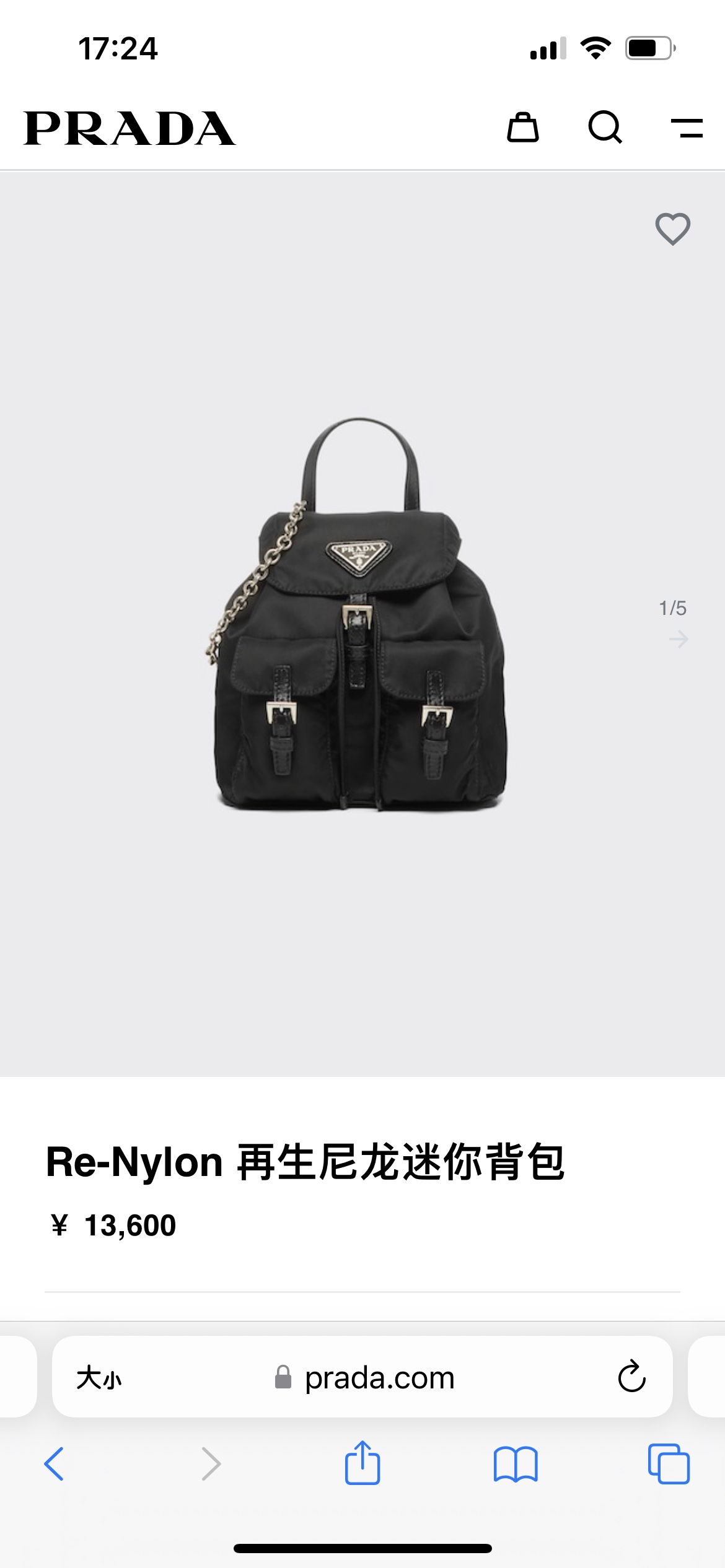Viewport: 725px width, 1568px height.
Task: Reload the prada.com page
Action: (631, 1377)
